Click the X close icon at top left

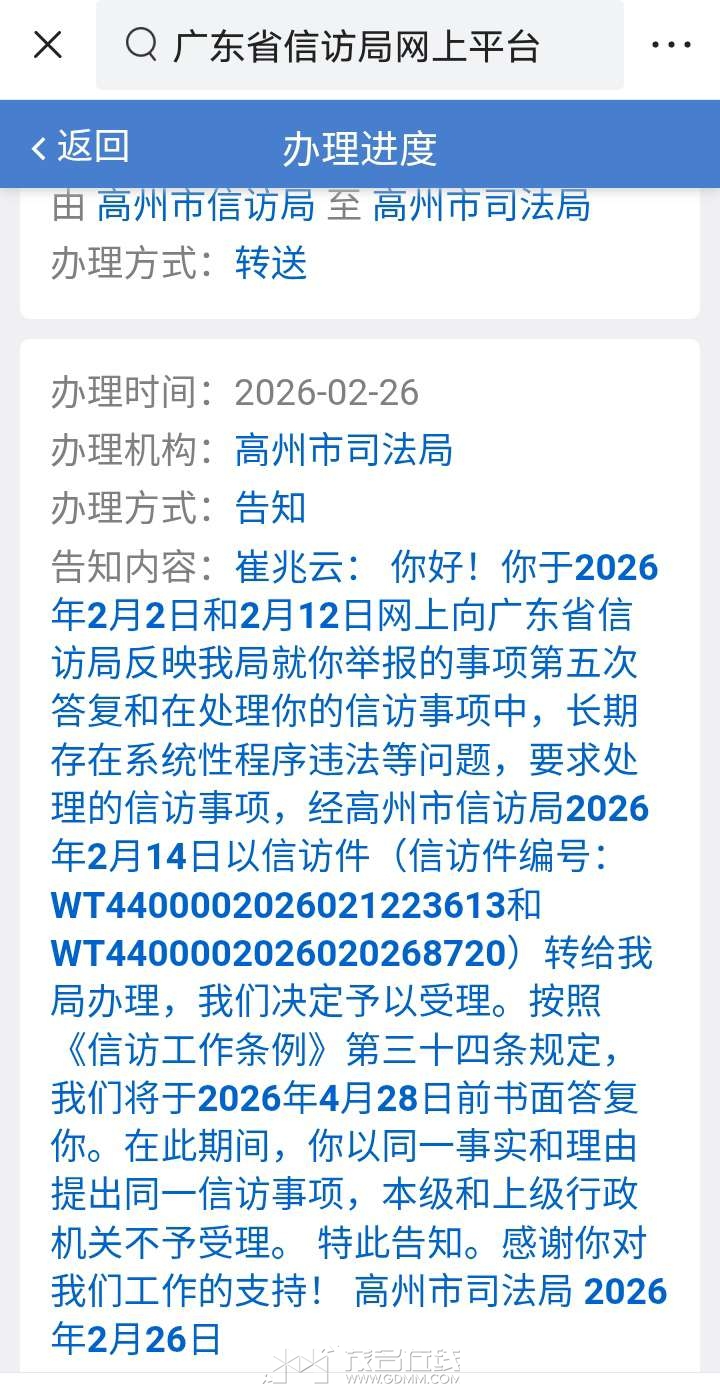[47, 44]
